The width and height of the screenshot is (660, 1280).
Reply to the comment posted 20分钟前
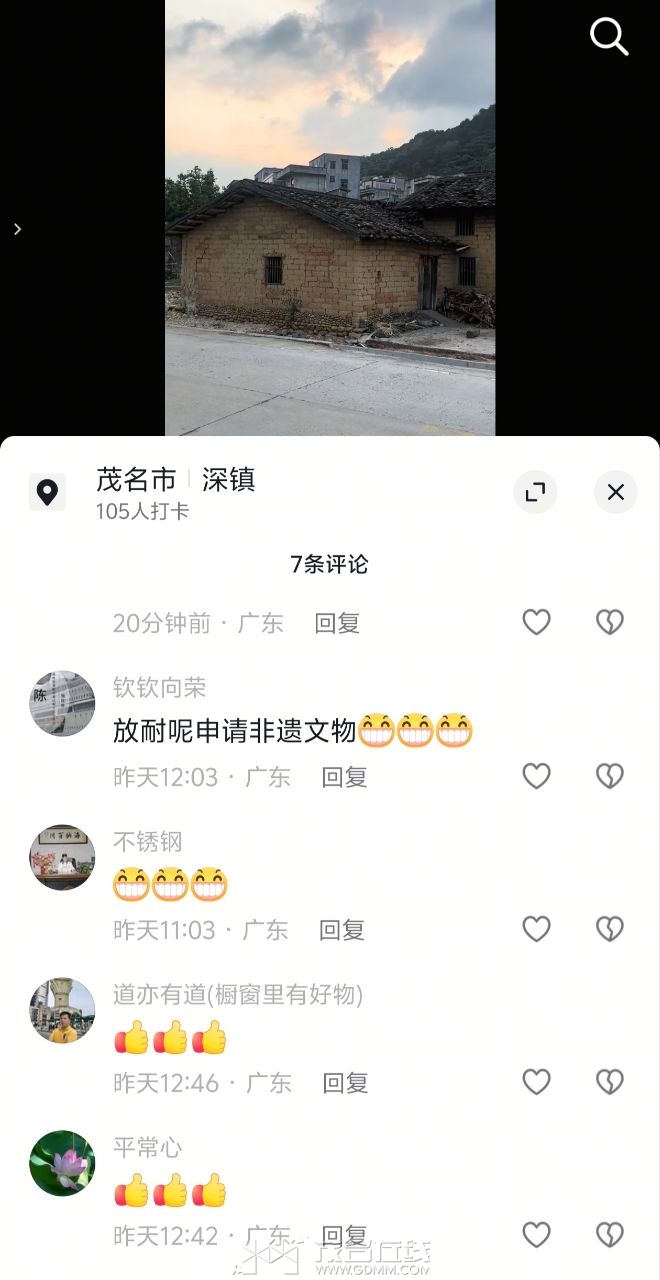coord(337,624)
